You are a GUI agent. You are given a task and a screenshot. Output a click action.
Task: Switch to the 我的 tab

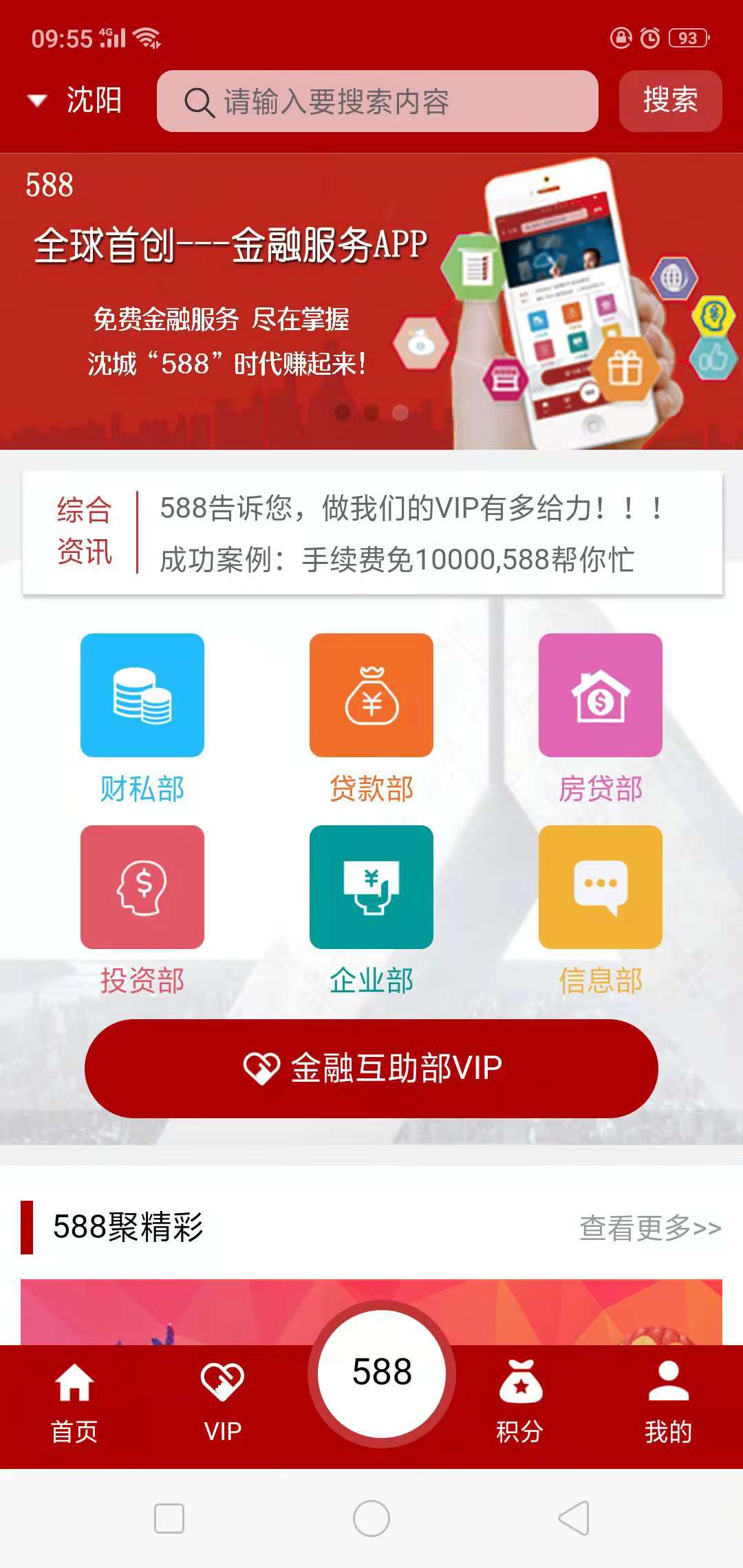pyautogui.click(x=668, y=1403)
